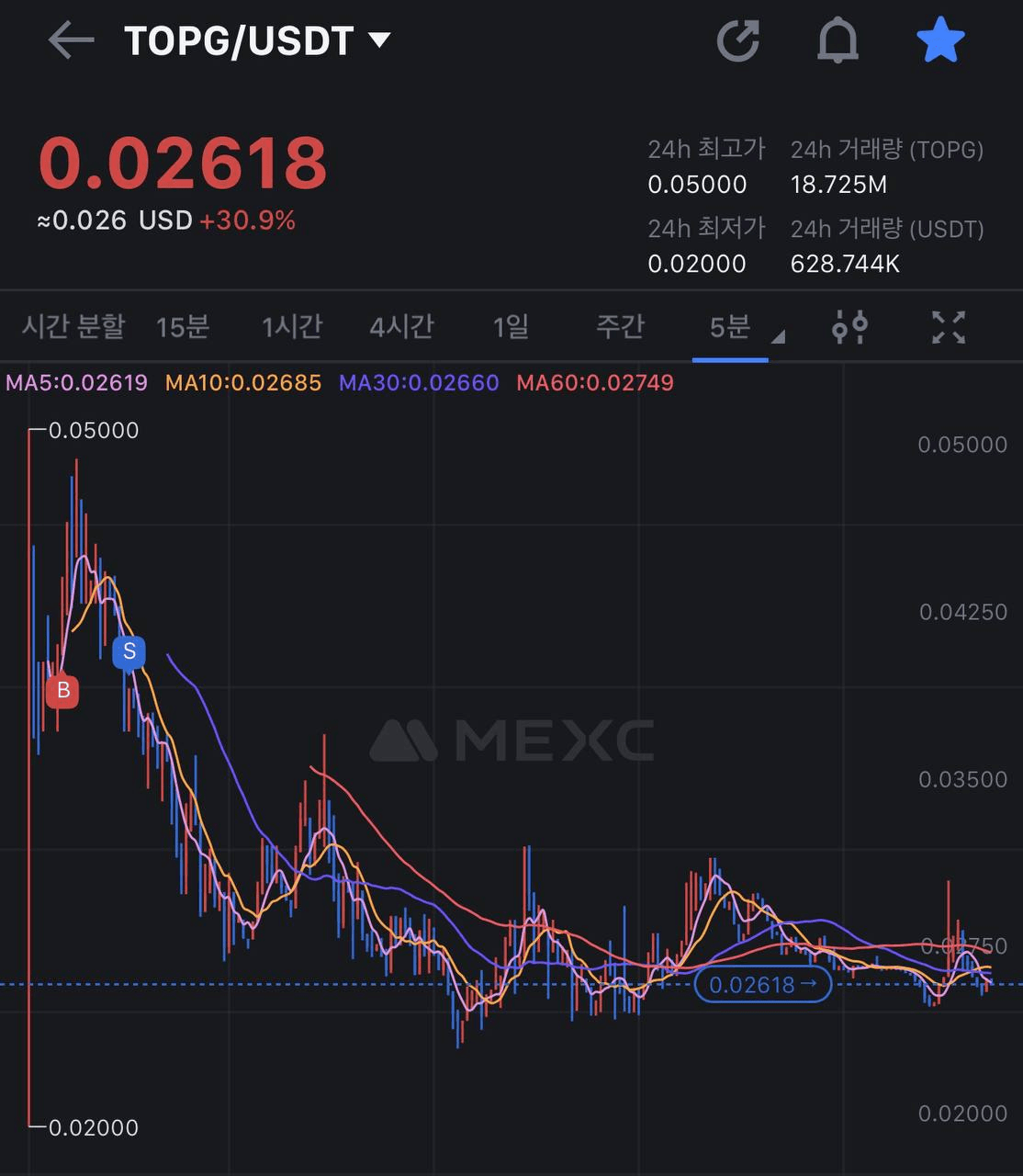Go back using the arrow icon
The image size is (1023, 1176).
tap(71, 40)
